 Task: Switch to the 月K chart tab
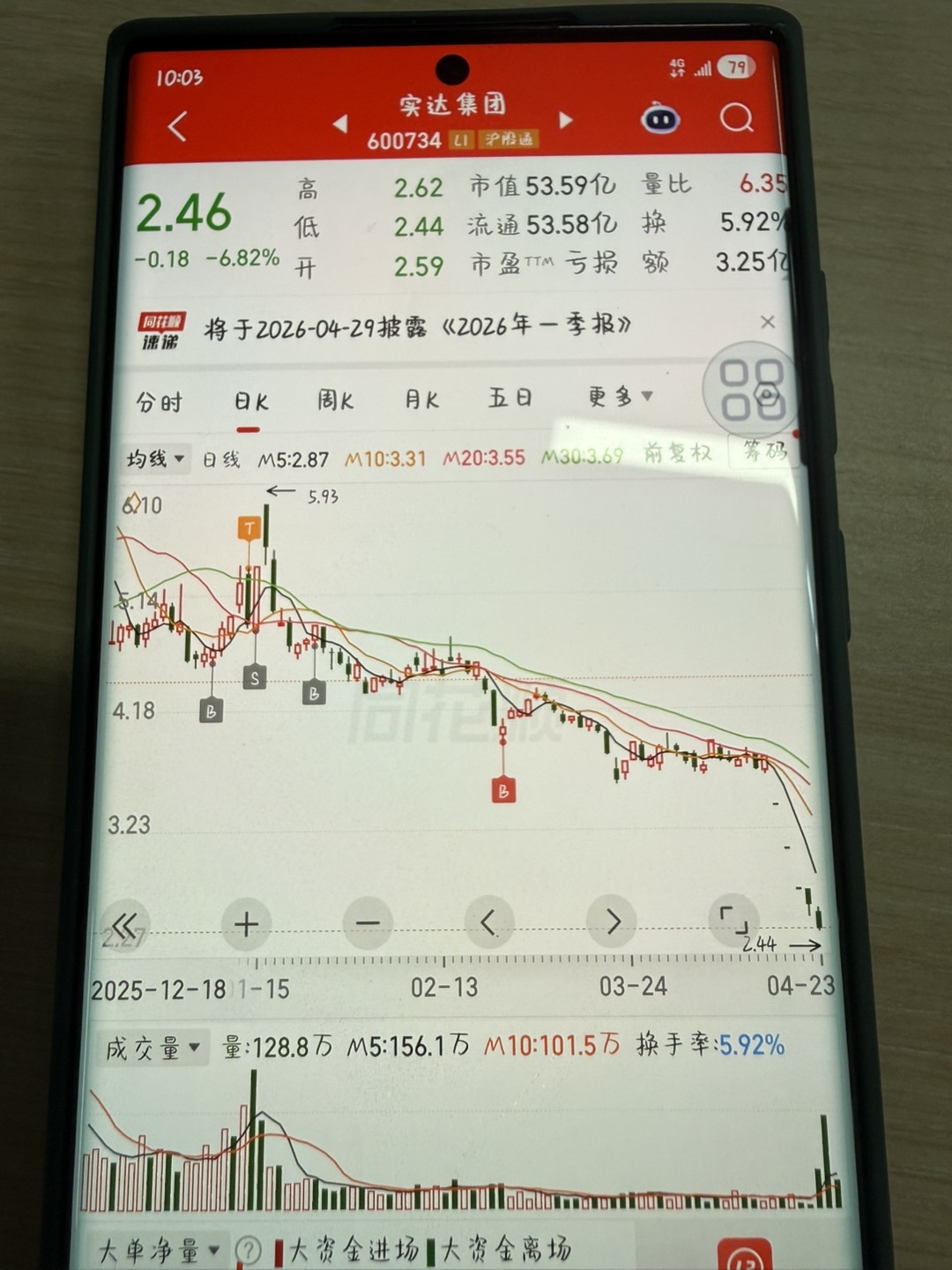pos(421,400)
